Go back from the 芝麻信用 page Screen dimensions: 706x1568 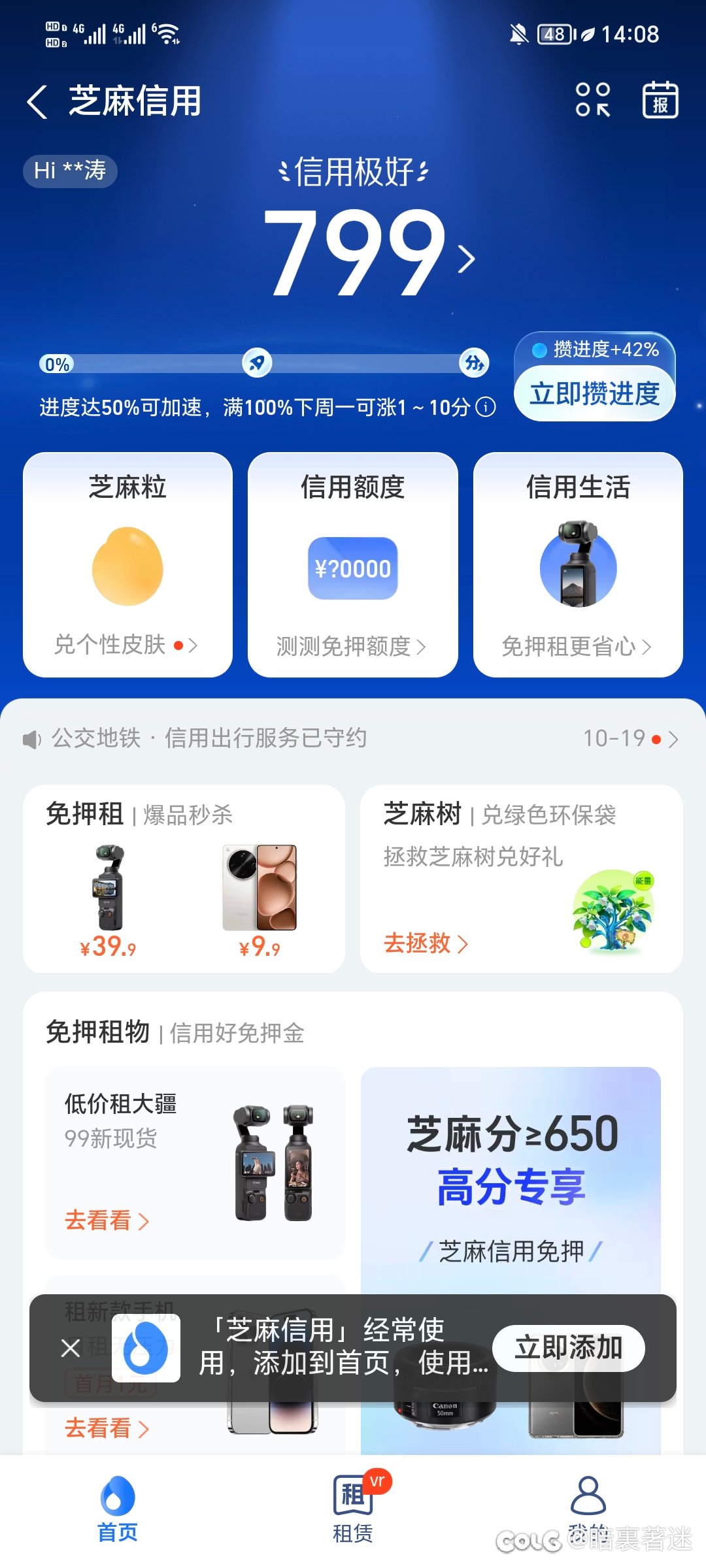[x=38, y=102]
